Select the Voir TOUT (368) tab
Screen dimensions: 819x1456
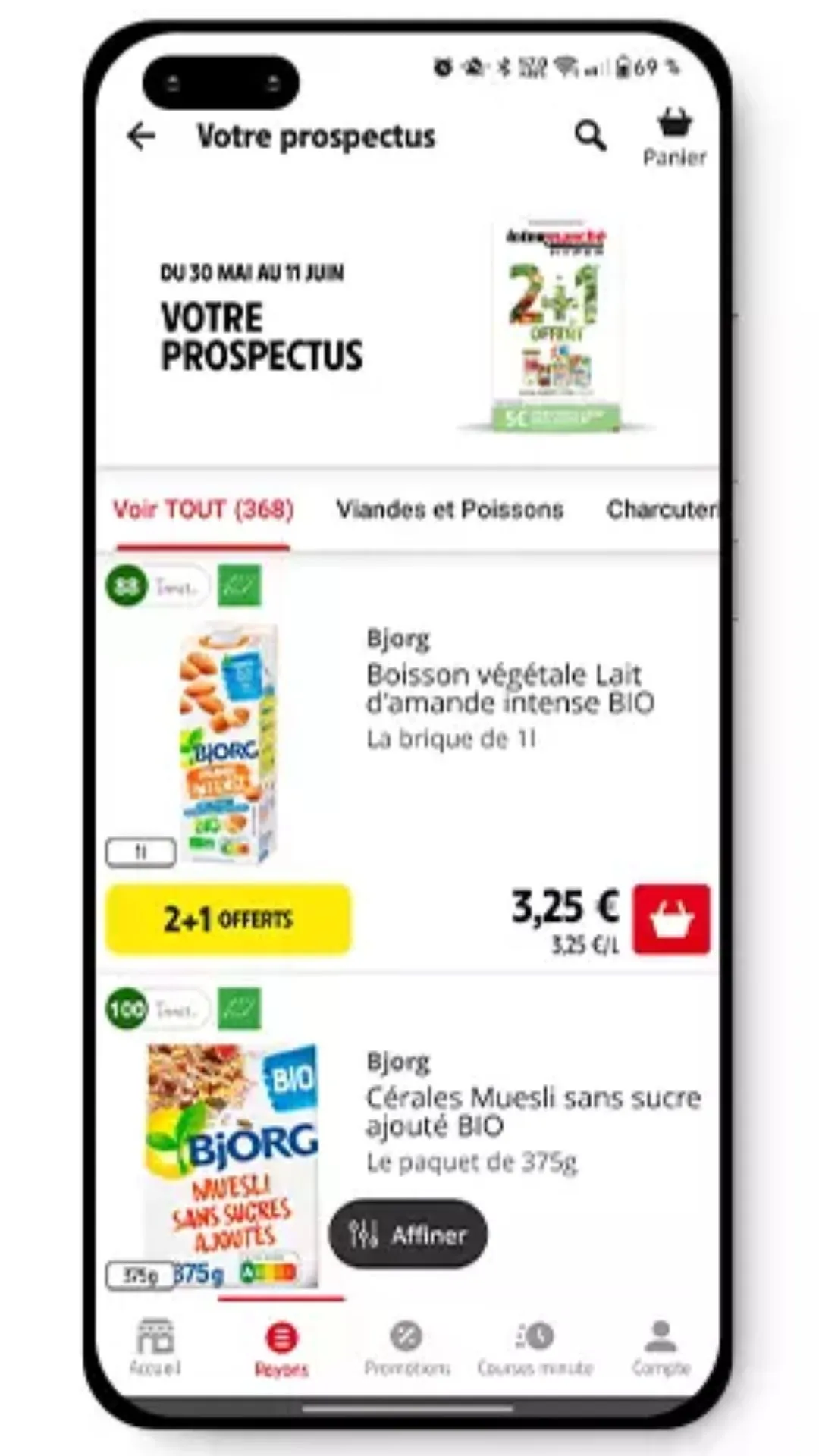pyautogui.click(x=203, y=510)
